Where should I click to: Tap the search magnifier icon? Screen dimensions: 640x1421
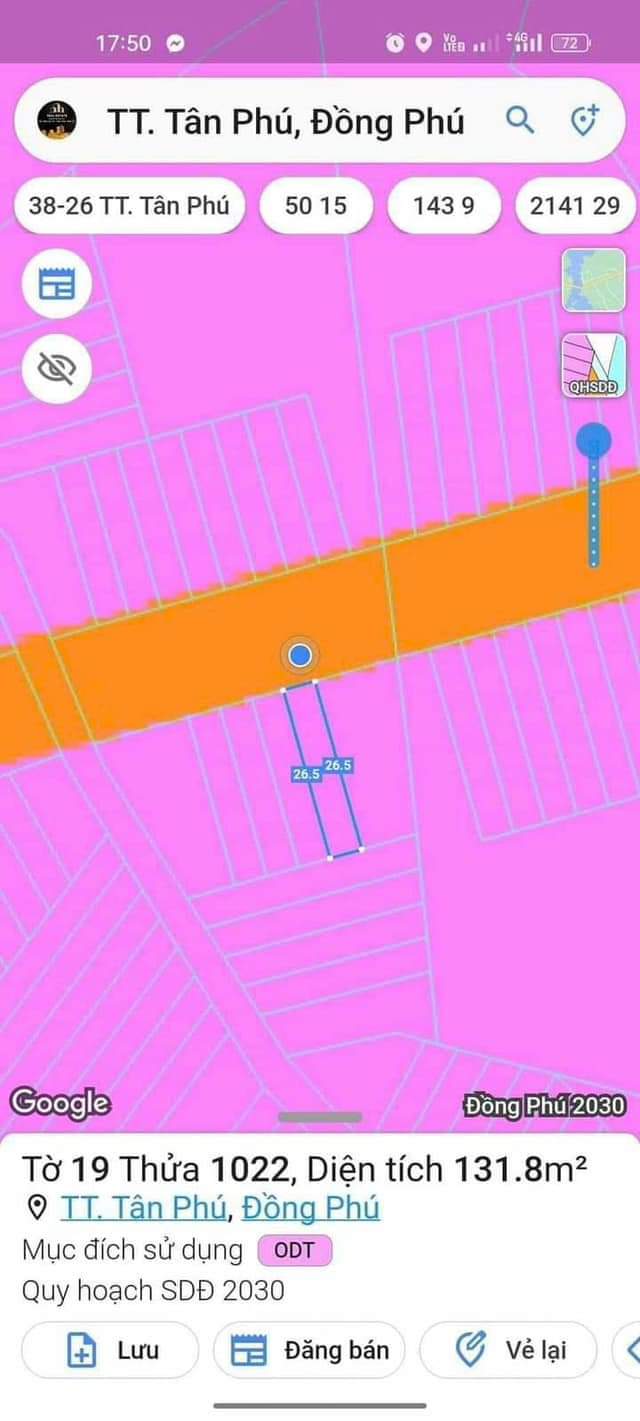pos(520,121)
